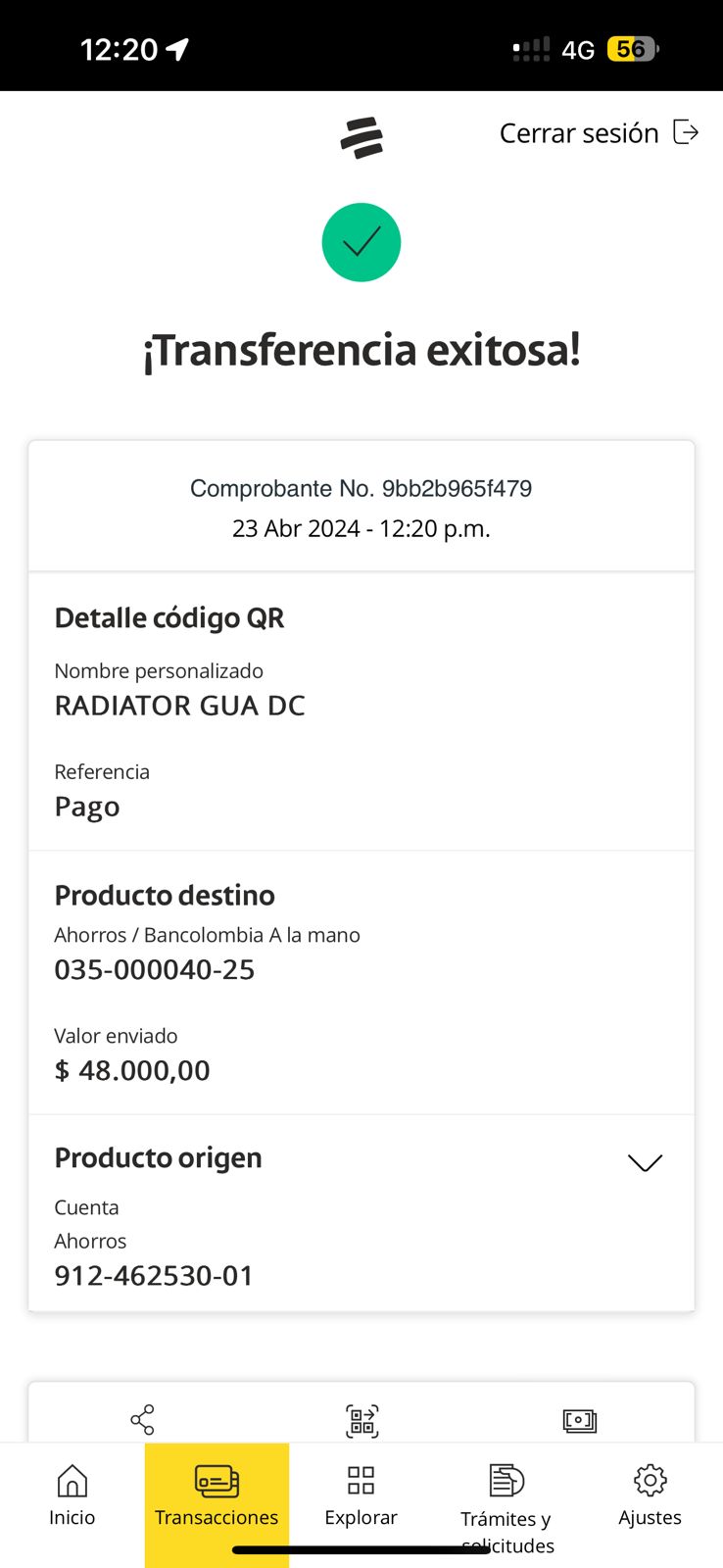Viewport: 723px width, 1568px height.
Task: Expand the Producto origen details chevron
Action: pyautogui.click(x=645, y=1162)
